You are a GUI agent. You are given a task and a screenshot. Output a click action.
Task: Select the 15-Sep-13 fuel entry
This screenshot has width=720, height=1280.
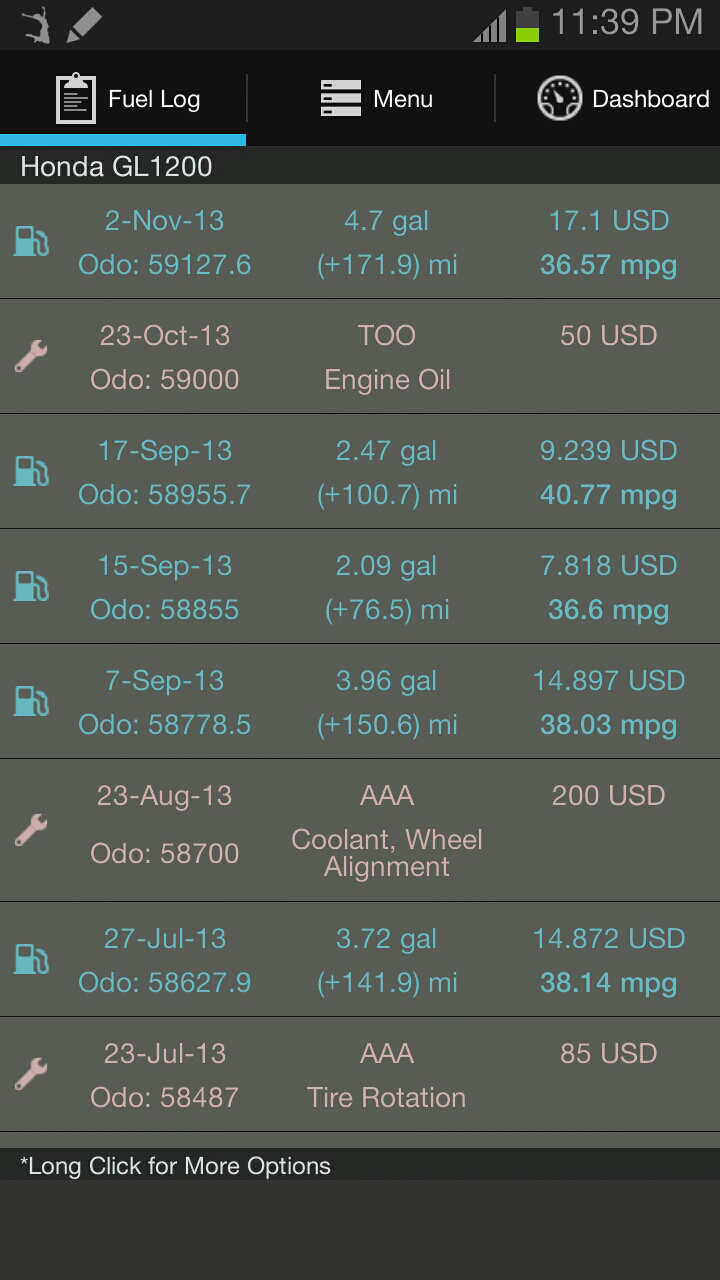(x=360, y=585)
